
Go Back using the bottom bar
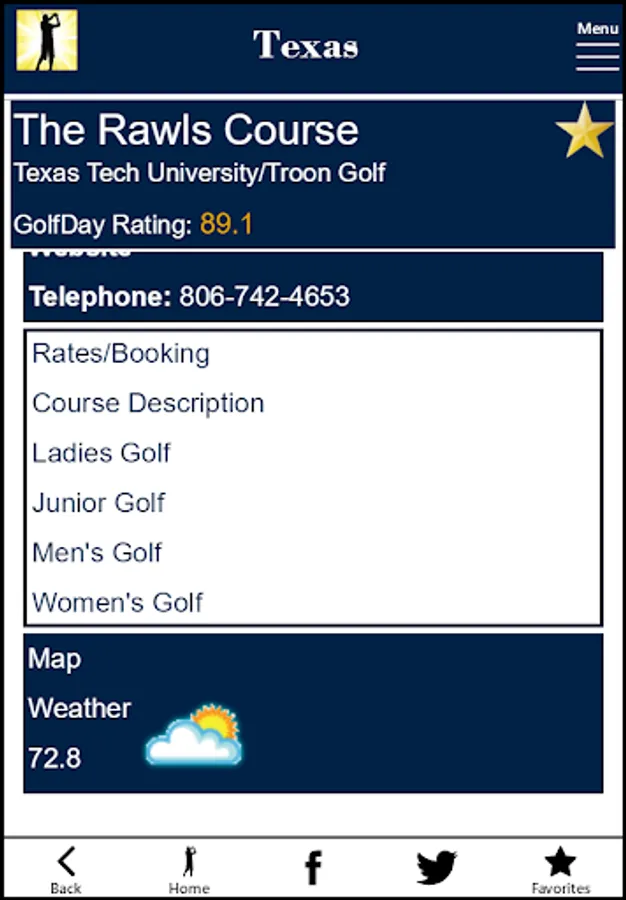[66, 868]
